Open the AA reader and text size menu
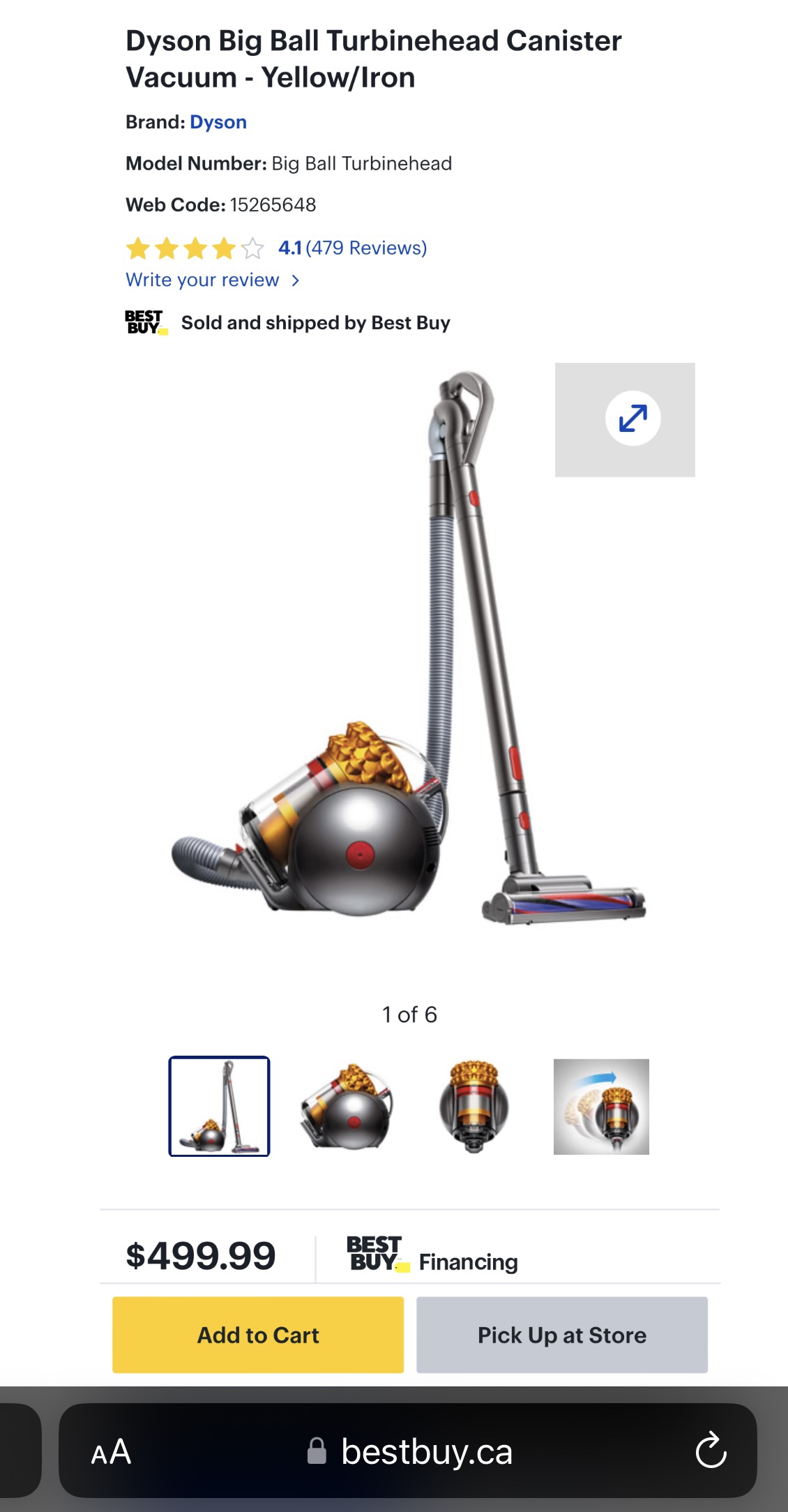 pyautogui.click(x=111, y=1452)
